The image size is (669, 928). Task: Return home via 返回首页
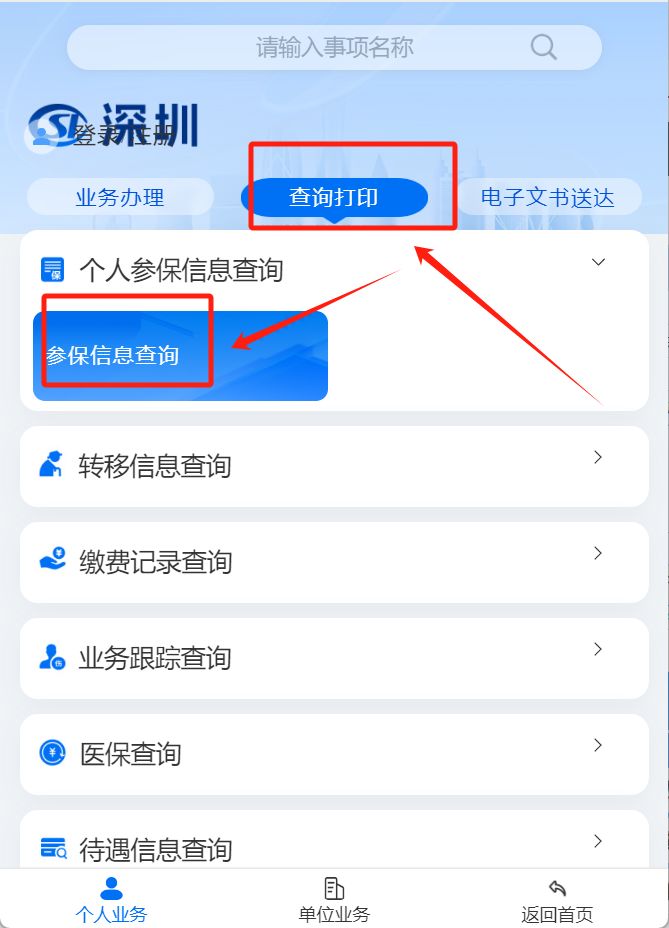(557, 899)
